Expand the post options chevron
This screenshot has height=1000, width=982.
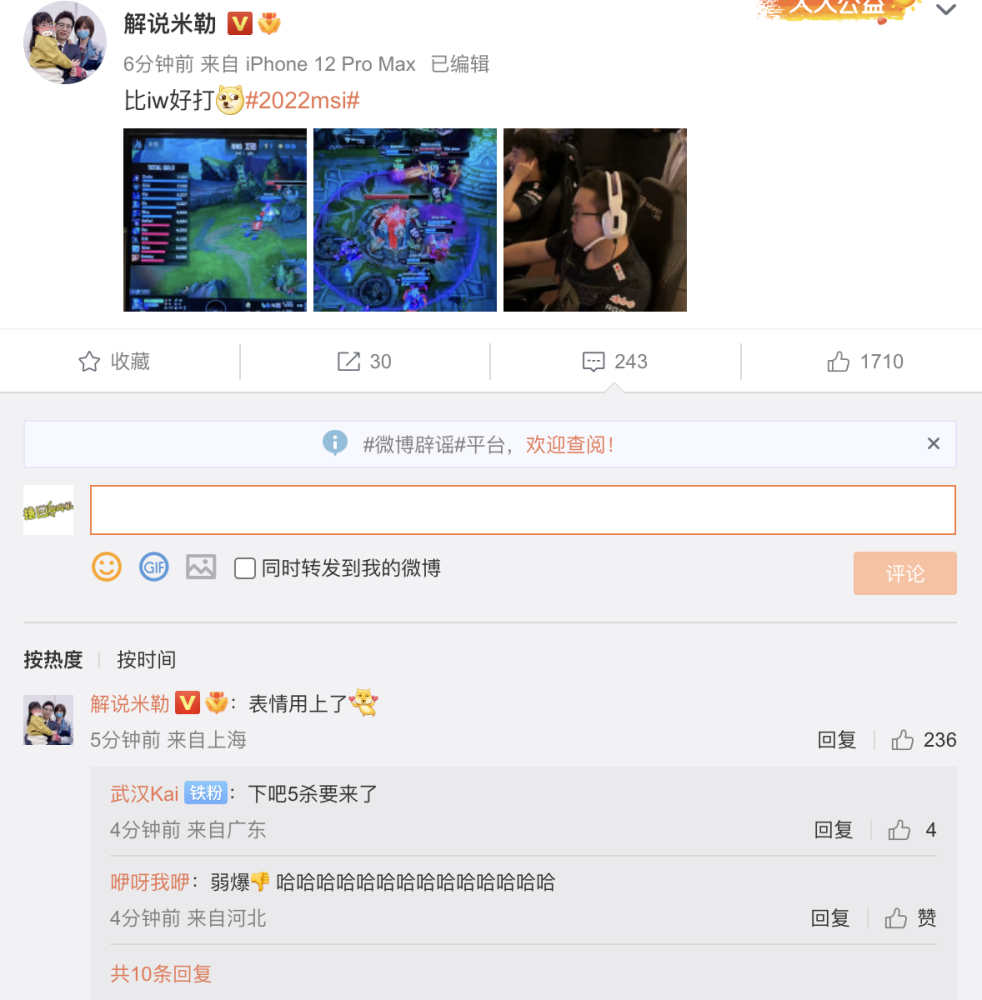(945, 11)
